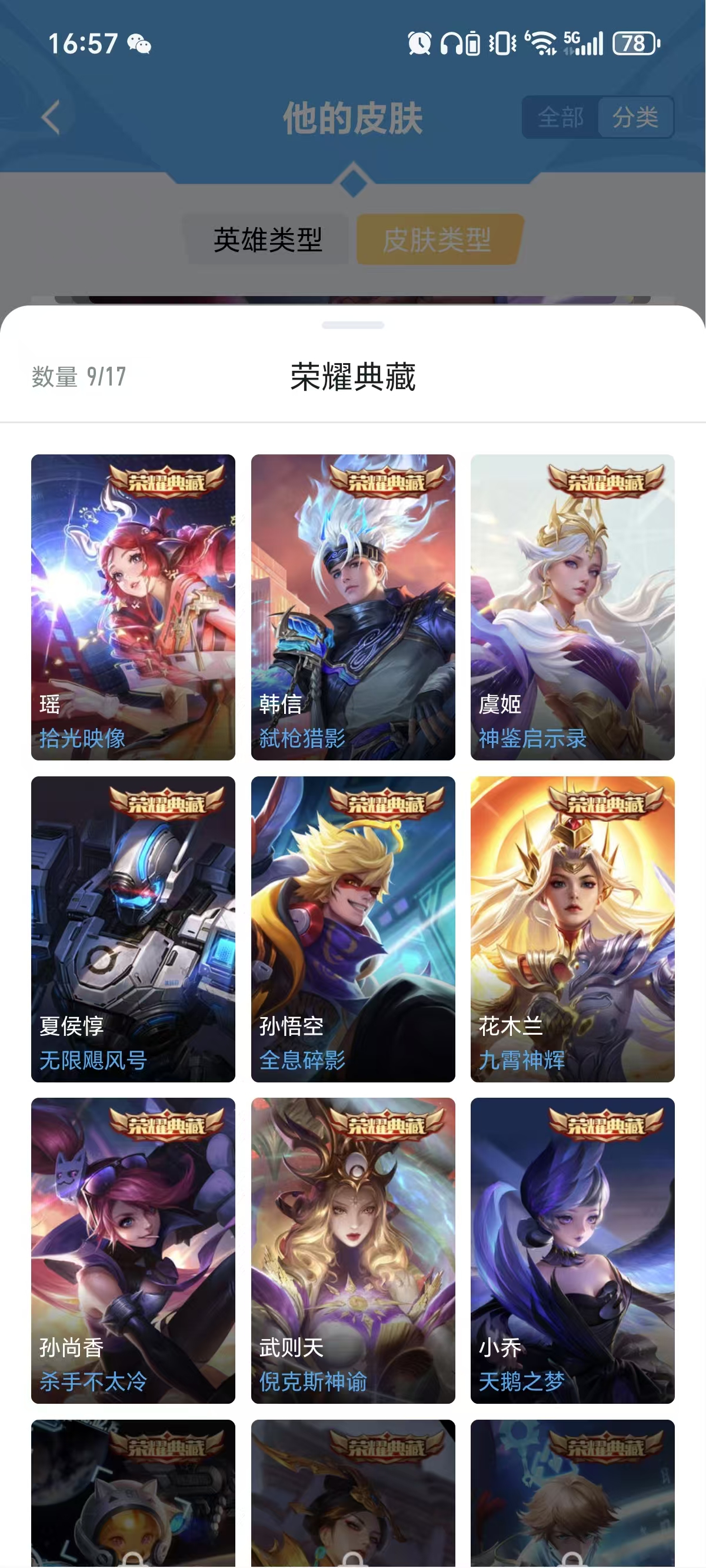Image resolution: width=706 pixels, height=1568 pixels.
Task: Open 瑶 拾光映像 skin card
Action: (x=134, y=607)
